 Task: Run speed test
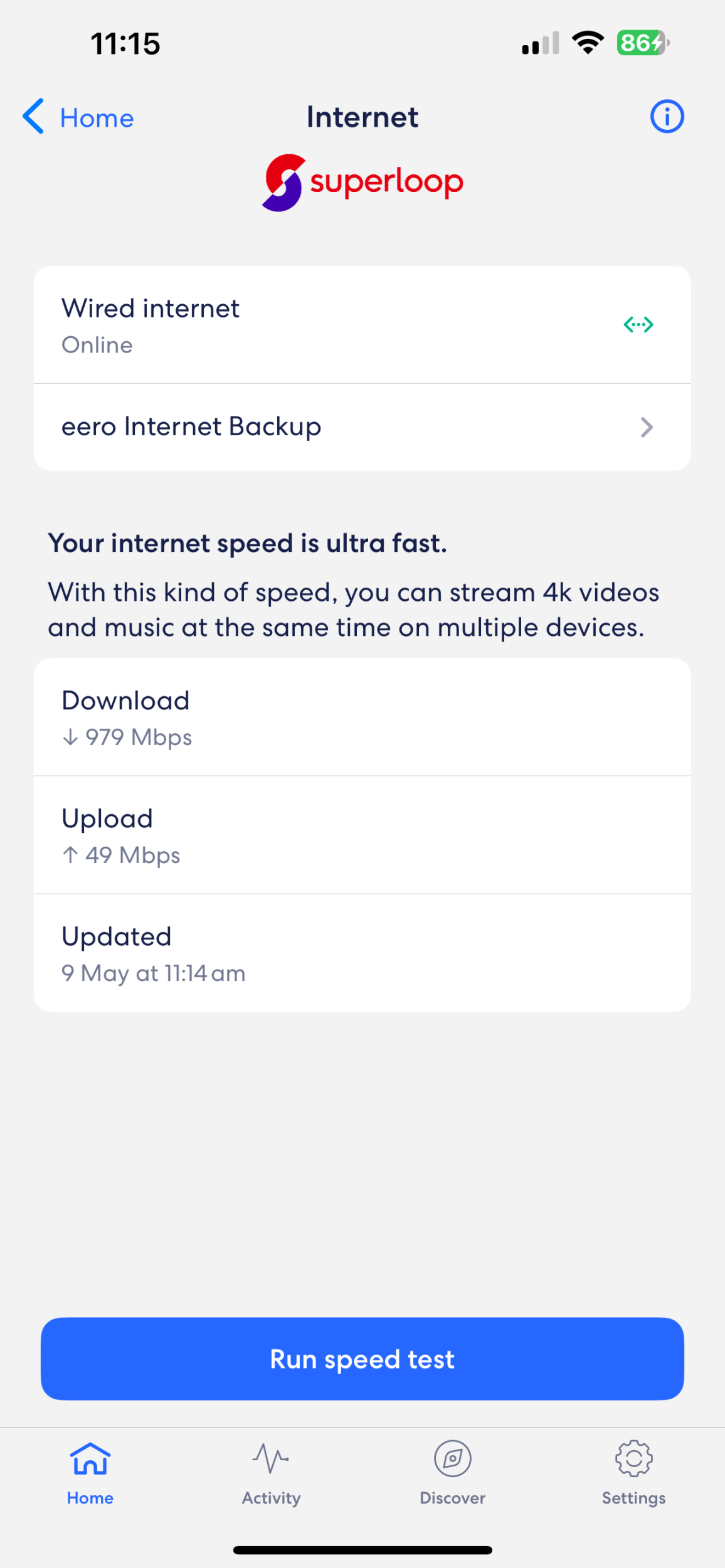pyautogui.click(x=362, y=1359)
